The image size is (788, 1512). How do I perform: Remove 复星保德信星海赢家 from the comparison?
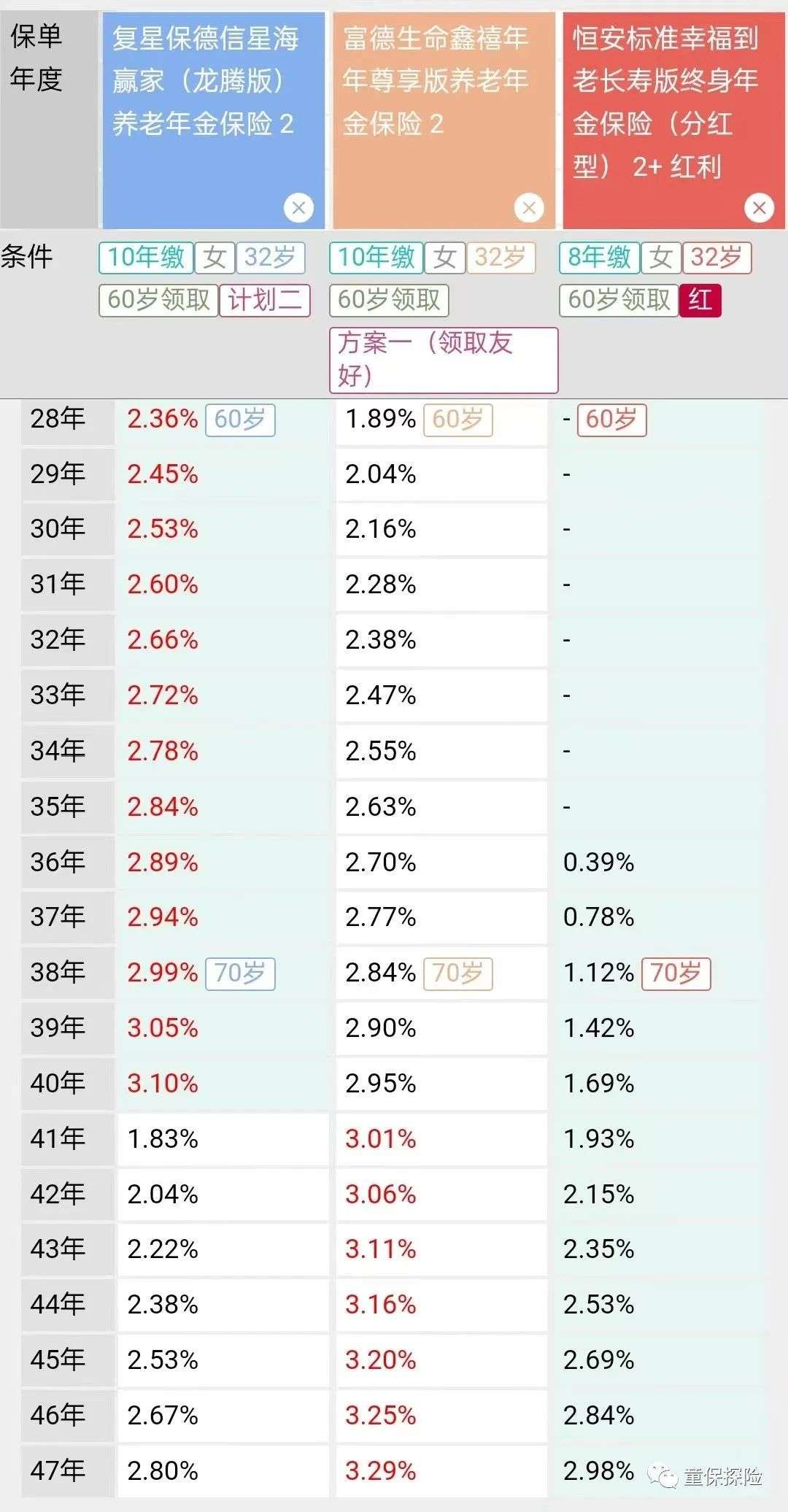[x=298, y=208]
